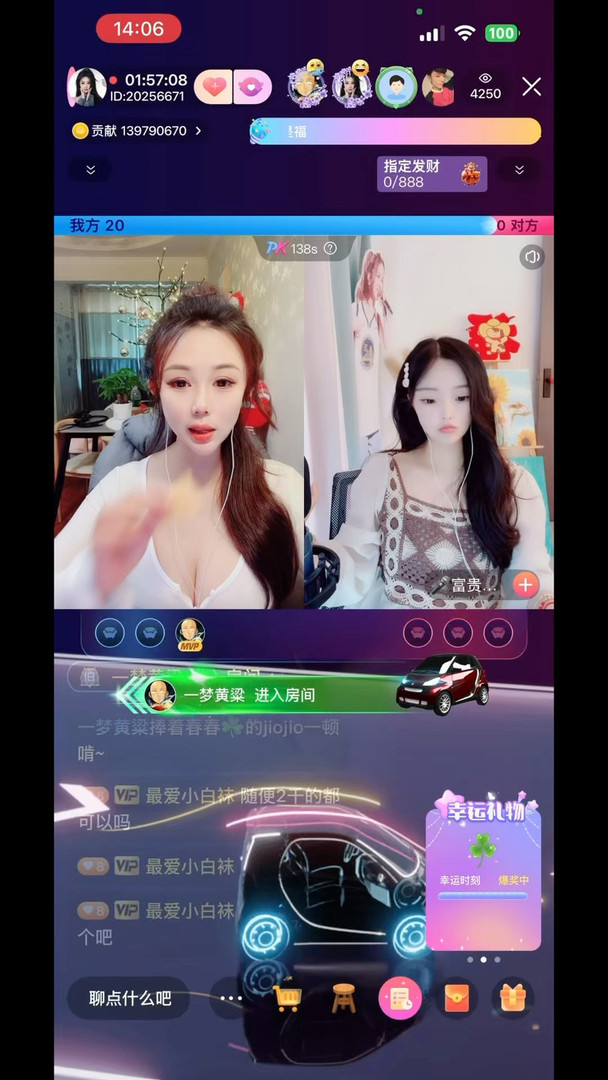Open PK help question mark
This screenshot has width=608, height=1080.
click(x=330, y=248)
